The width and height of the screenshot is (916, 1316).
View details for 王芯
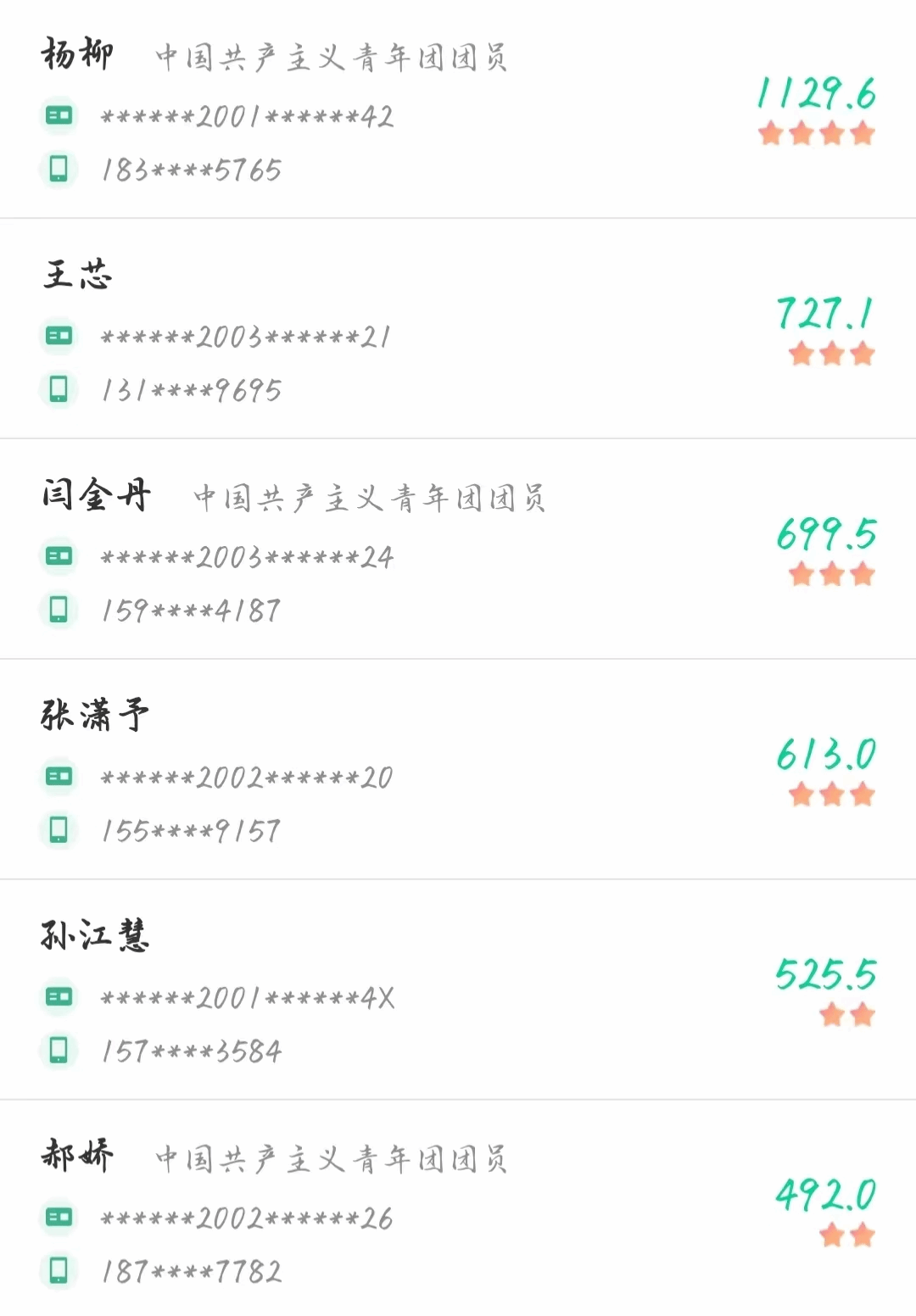tap(458, 331)
